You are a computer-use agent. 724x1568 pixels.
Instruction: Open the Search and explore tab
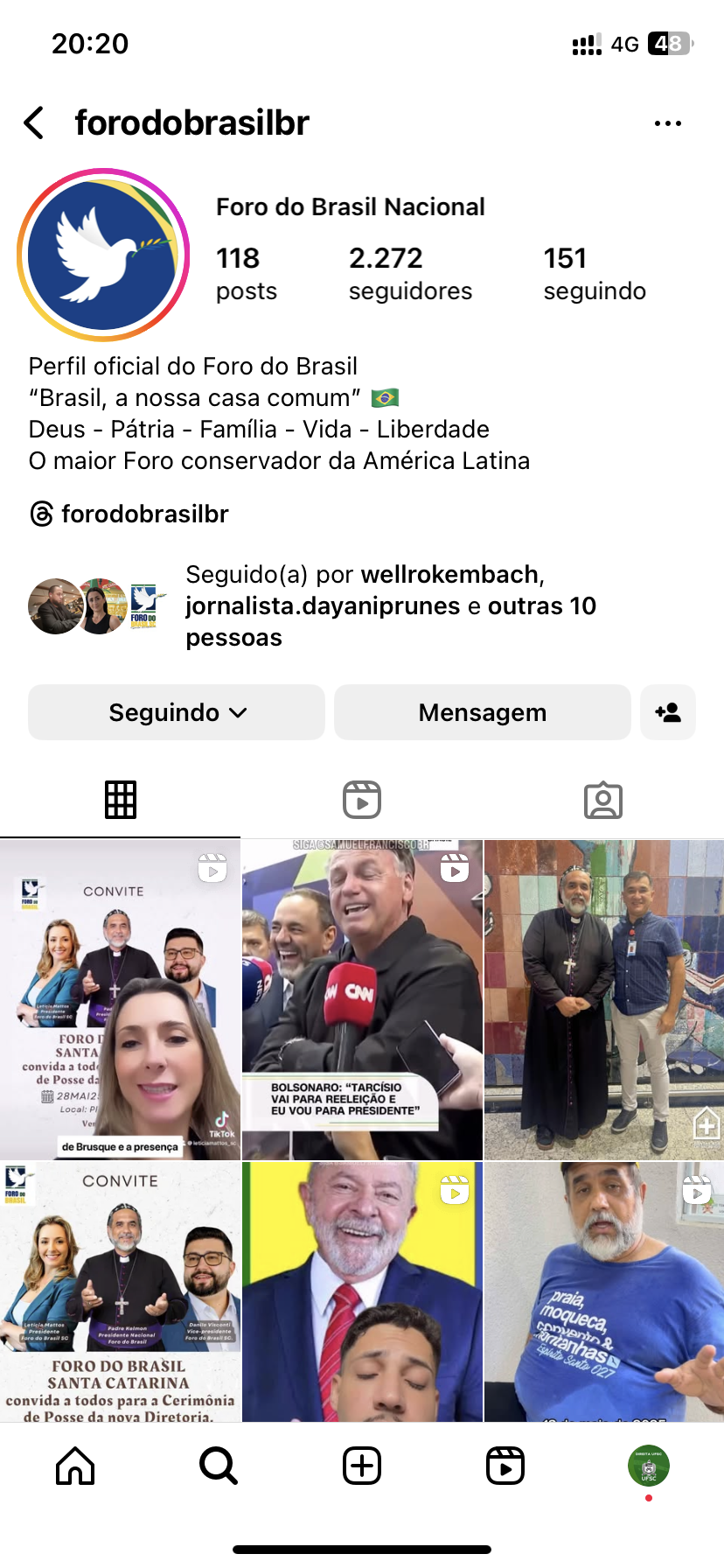click(x=218, y=1466)
